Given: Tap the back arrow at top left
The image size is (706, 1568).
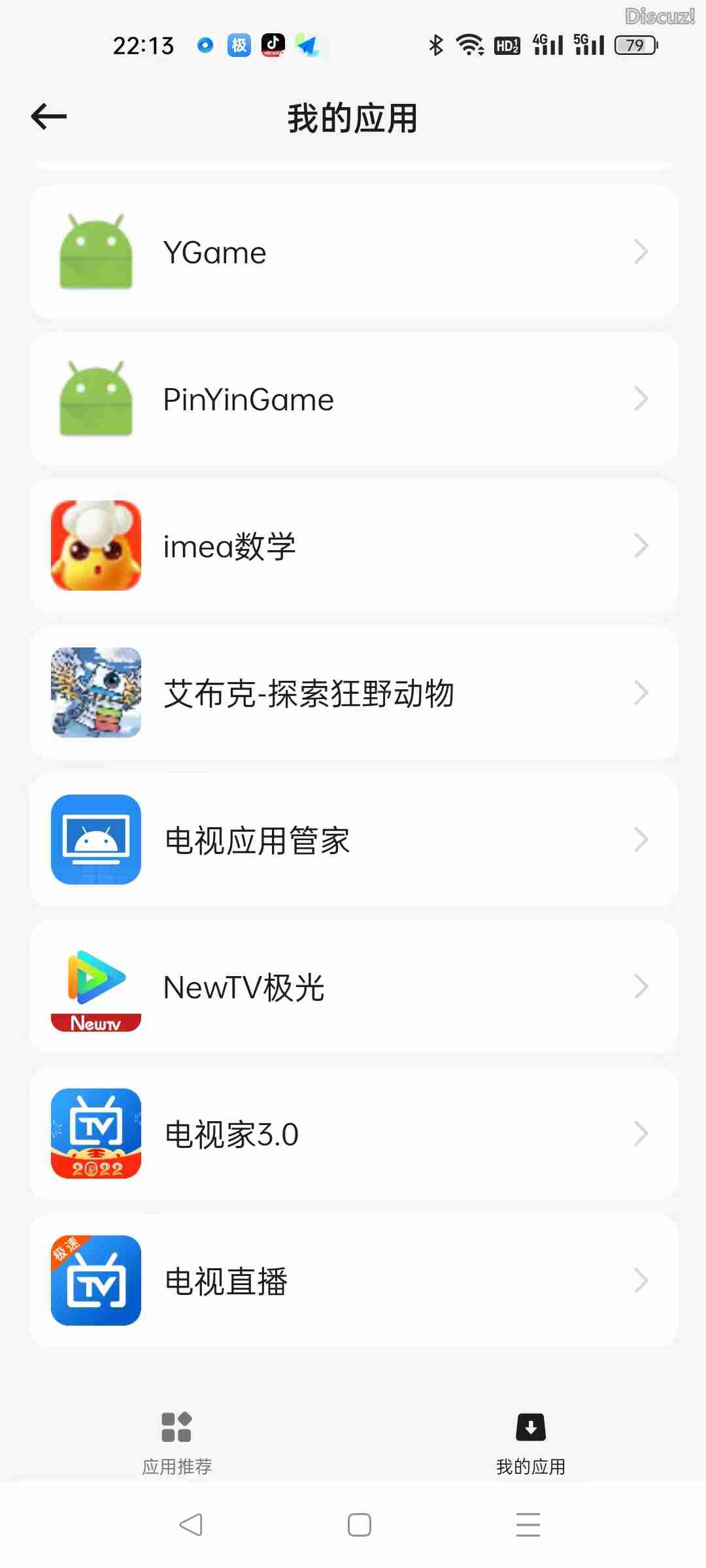Looking at the screenshot, I should [x=48, y=116].
